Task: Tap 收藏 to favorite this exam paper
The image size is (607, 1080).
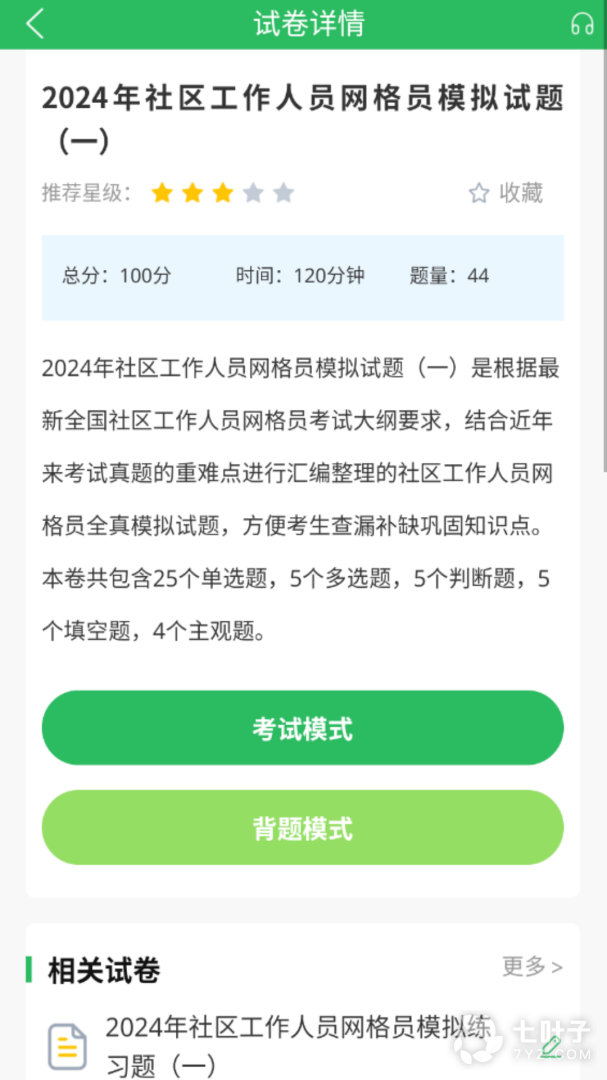Action: tap(506, 193)
